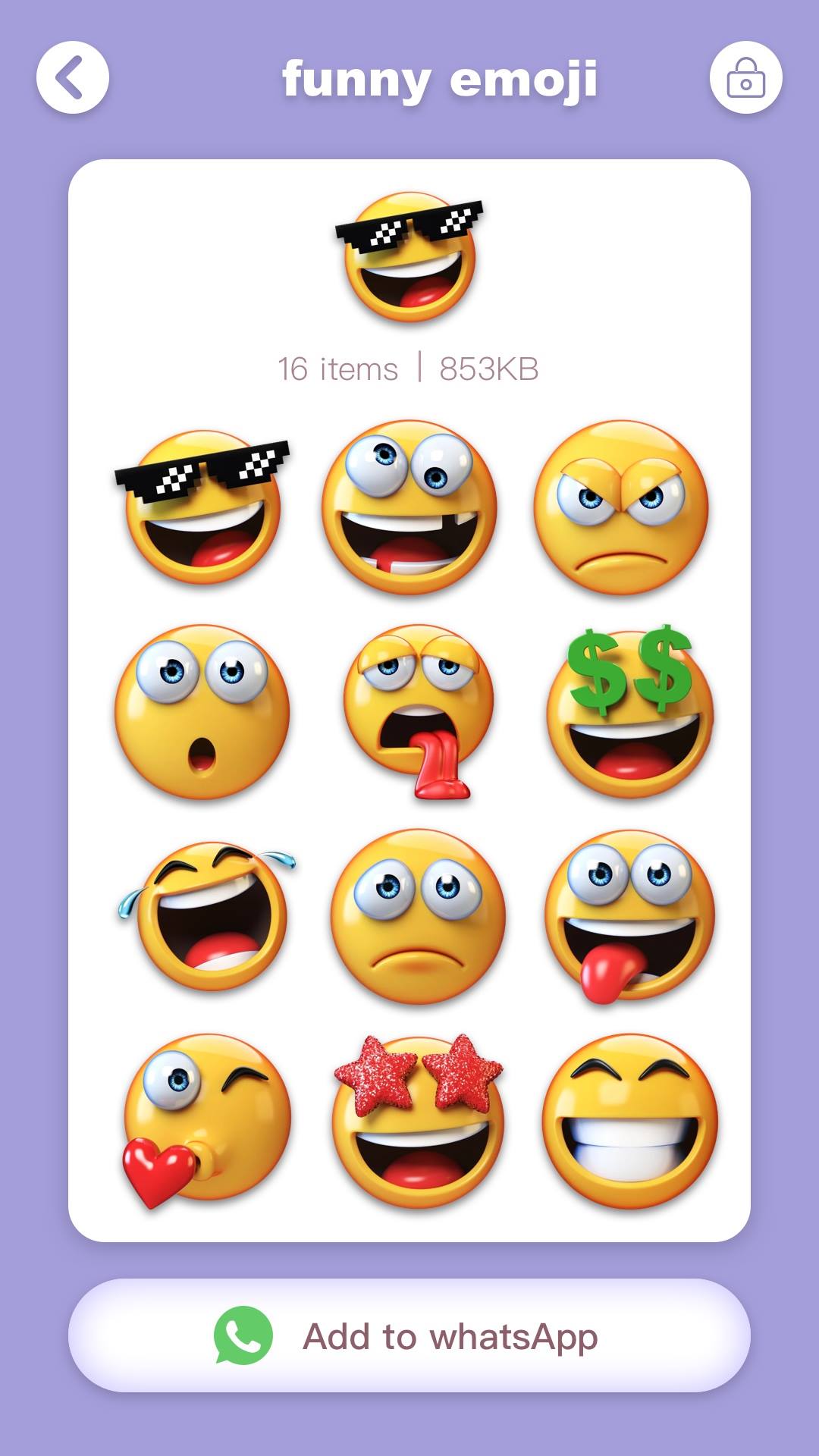819x1456 pixels.
Task: Select the sad wide-eyed emoji sticker
Action: [x=418, y=916]
